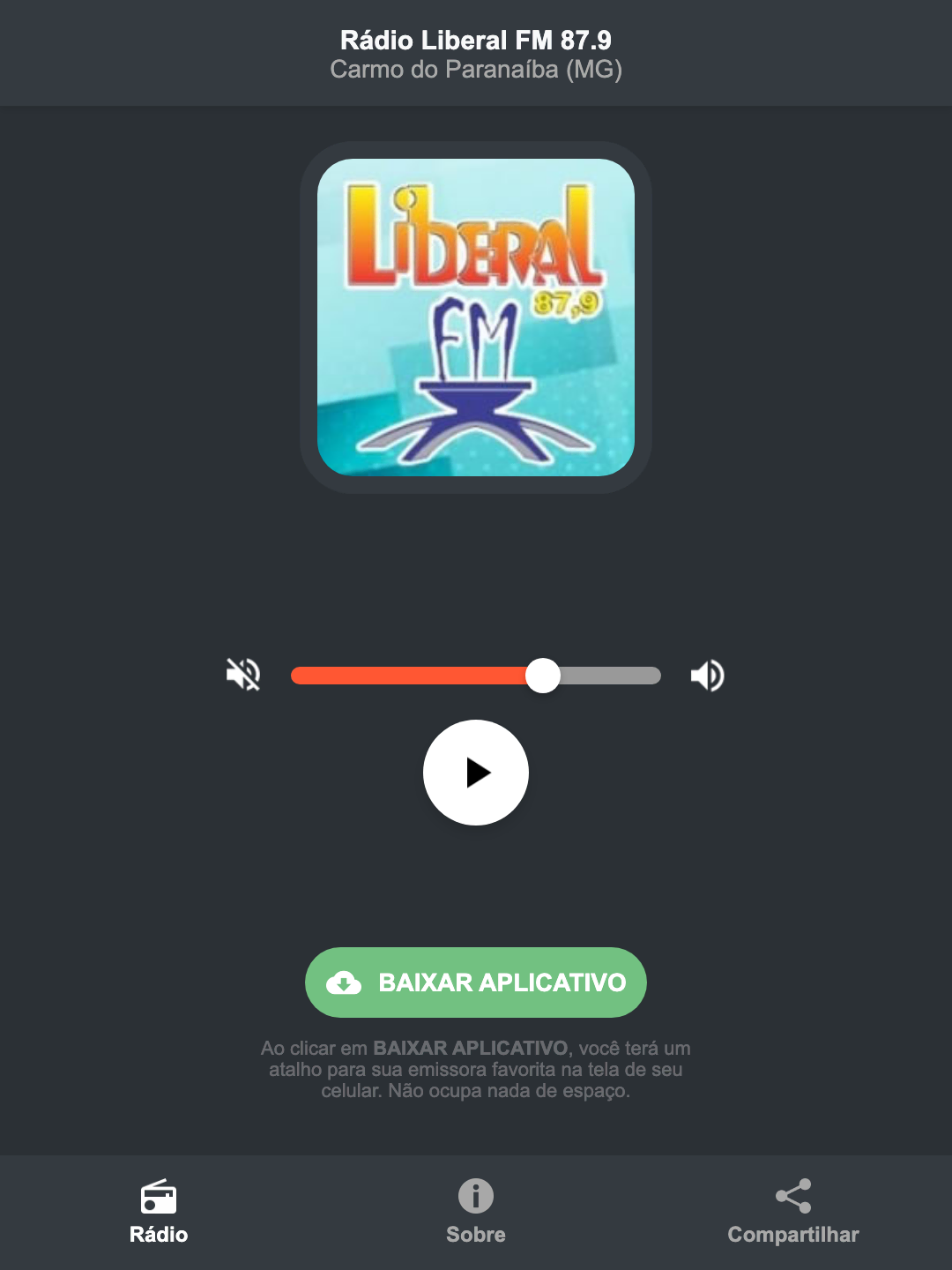Switch to the Sobre tab

coord(475,1213)
